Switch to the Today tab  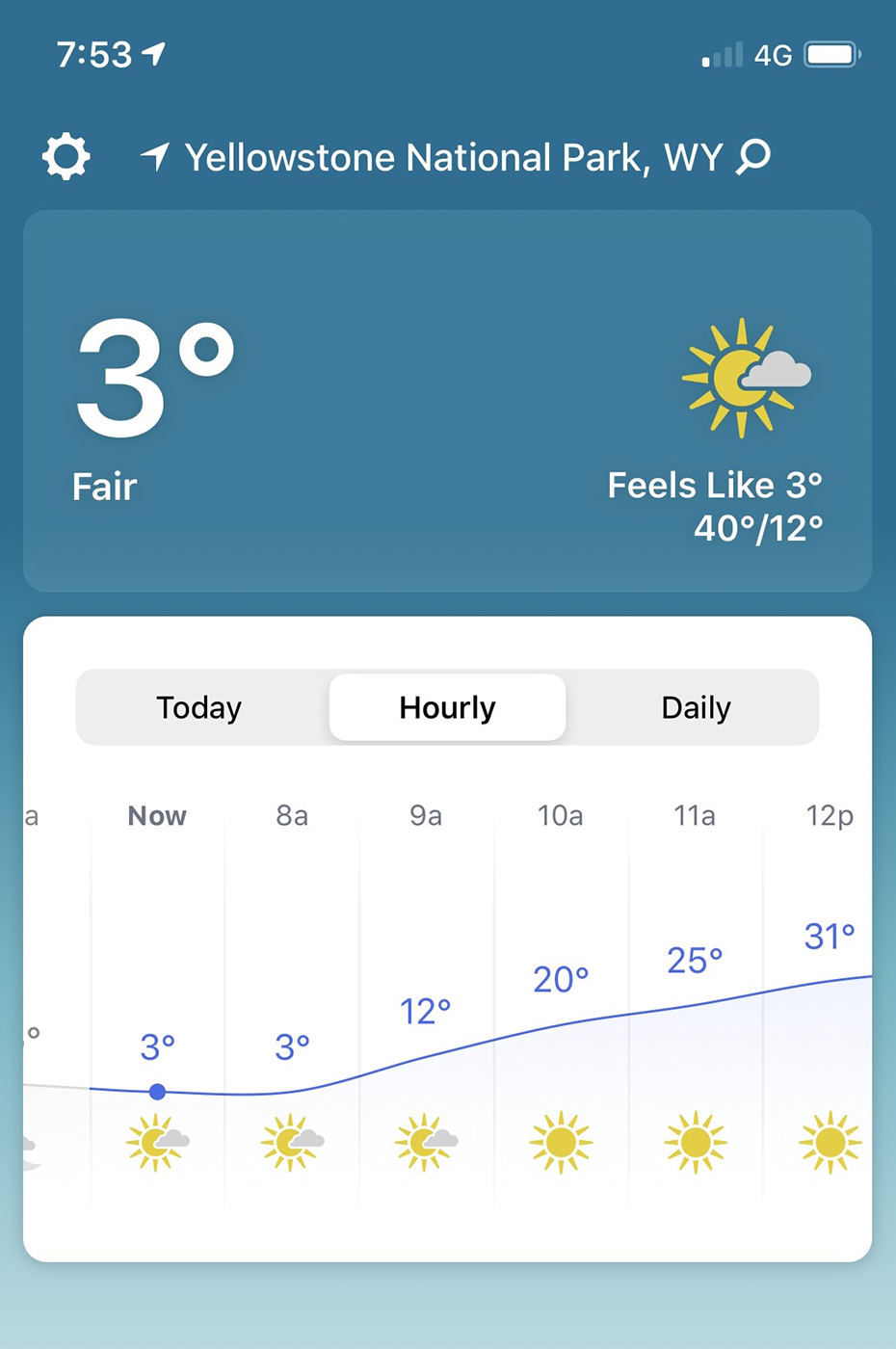199,708
